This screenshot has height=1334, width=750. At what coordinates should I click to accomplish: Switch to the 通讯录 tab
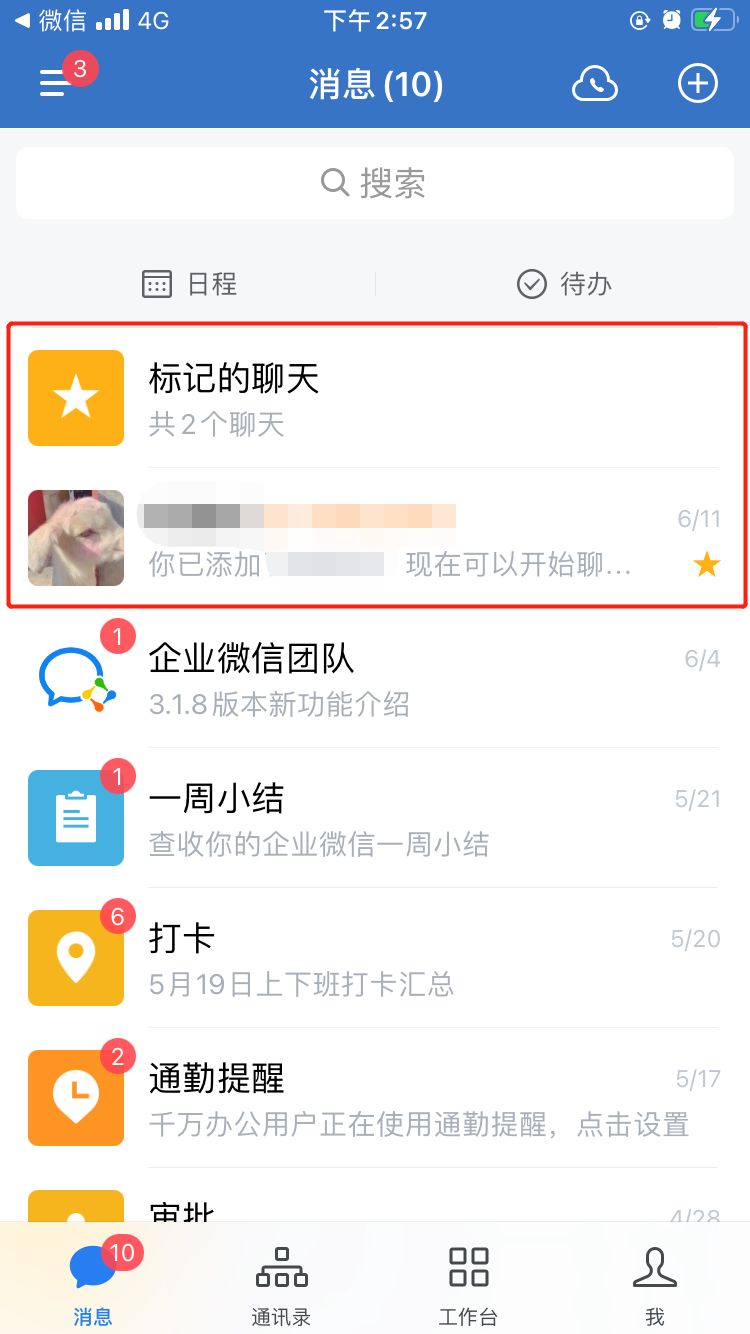point(281,1286)
